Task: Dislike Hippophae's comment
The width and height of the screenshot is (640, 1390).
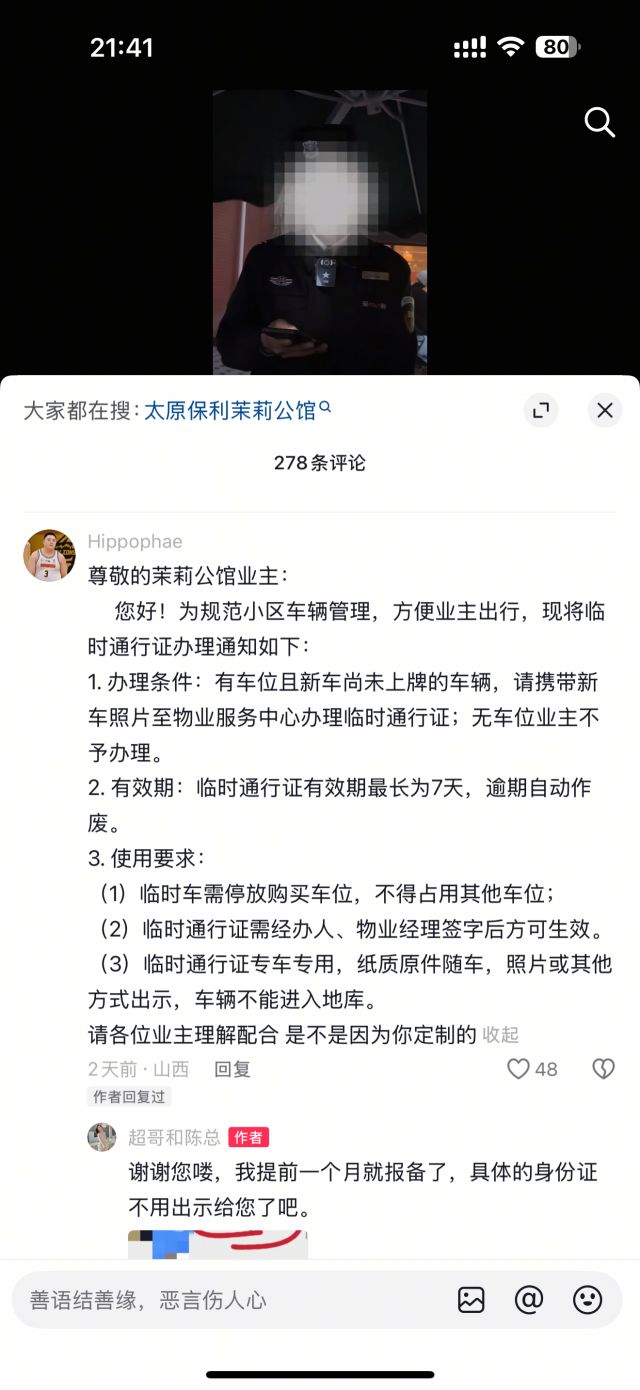Action: pos(603,1069)
